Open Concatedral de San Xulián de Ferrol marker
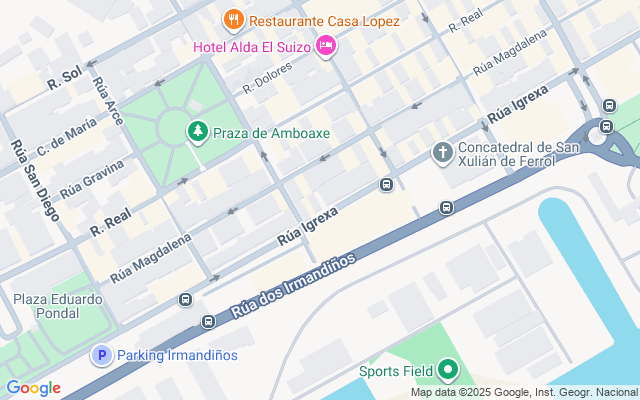 coord(442,153)
